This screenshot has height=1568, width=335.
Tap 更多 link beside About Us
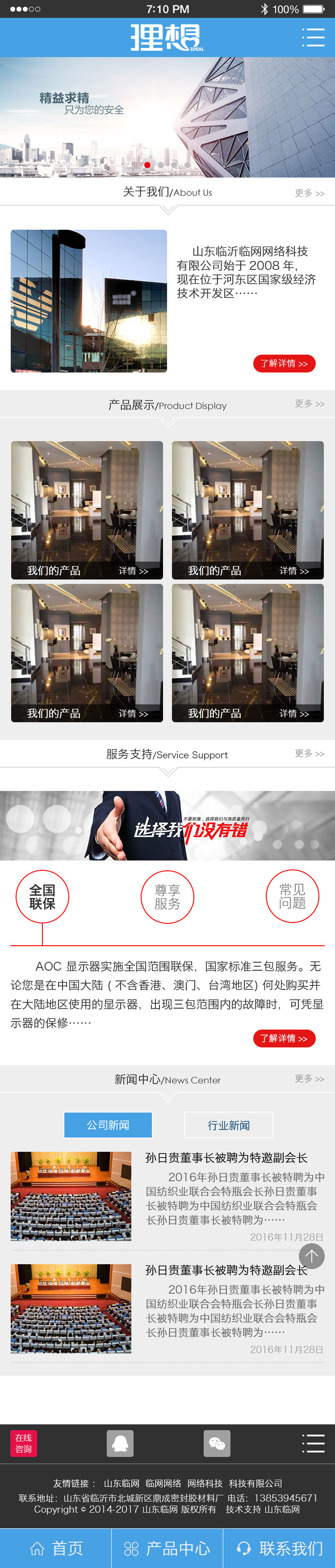(310, 193)
